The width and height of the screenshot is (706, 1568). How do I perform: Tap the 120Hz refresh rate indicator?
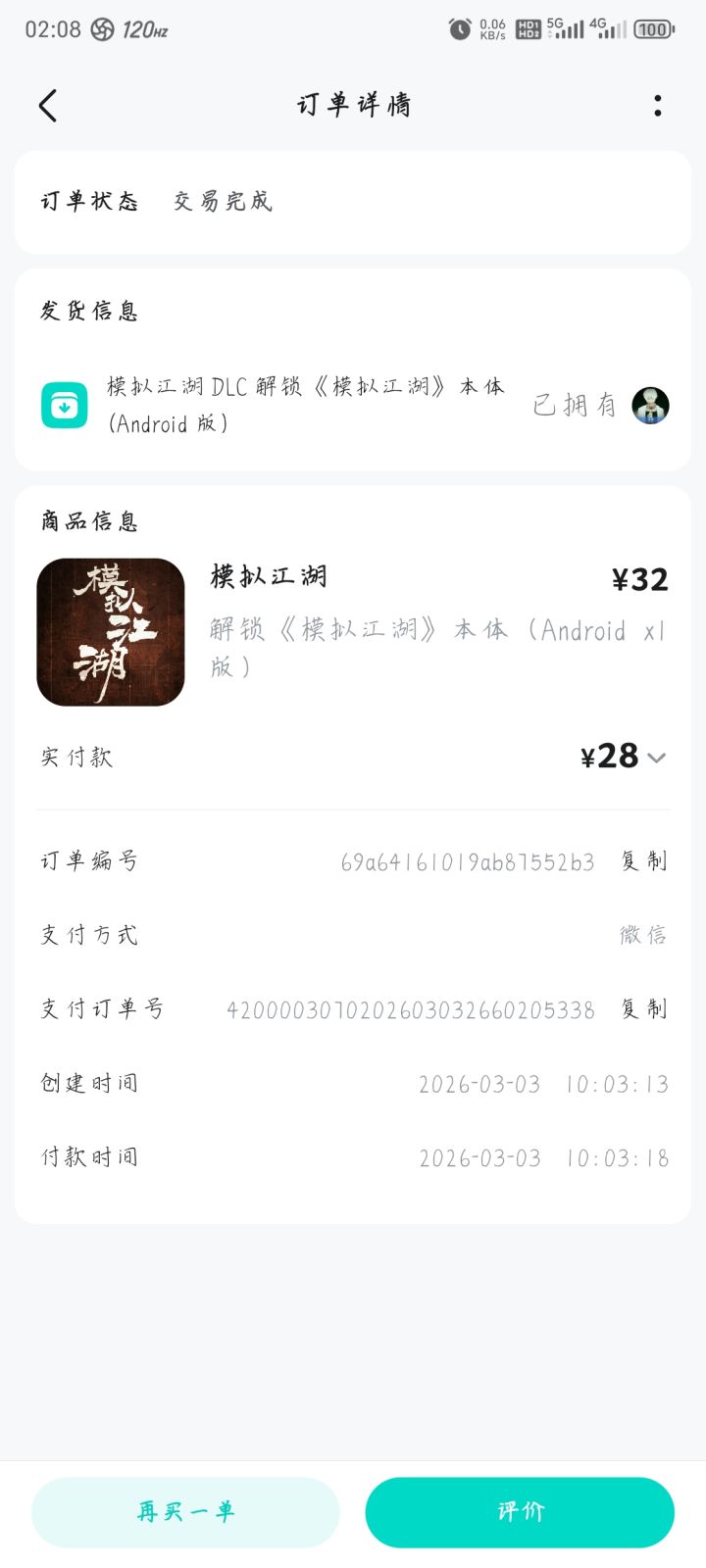tap(138, 29)
